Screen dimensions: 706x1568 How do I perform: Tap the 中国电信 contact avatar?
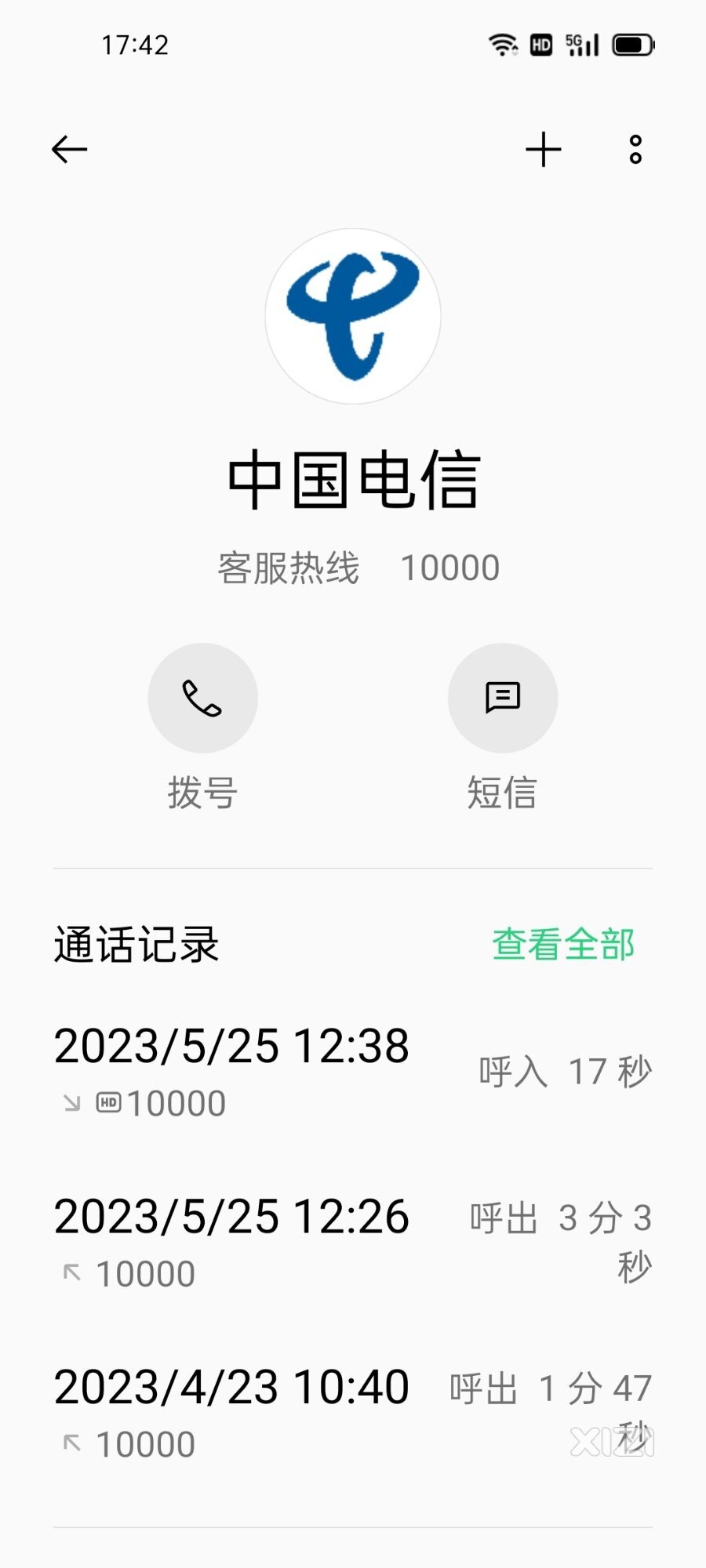point(353,316)
